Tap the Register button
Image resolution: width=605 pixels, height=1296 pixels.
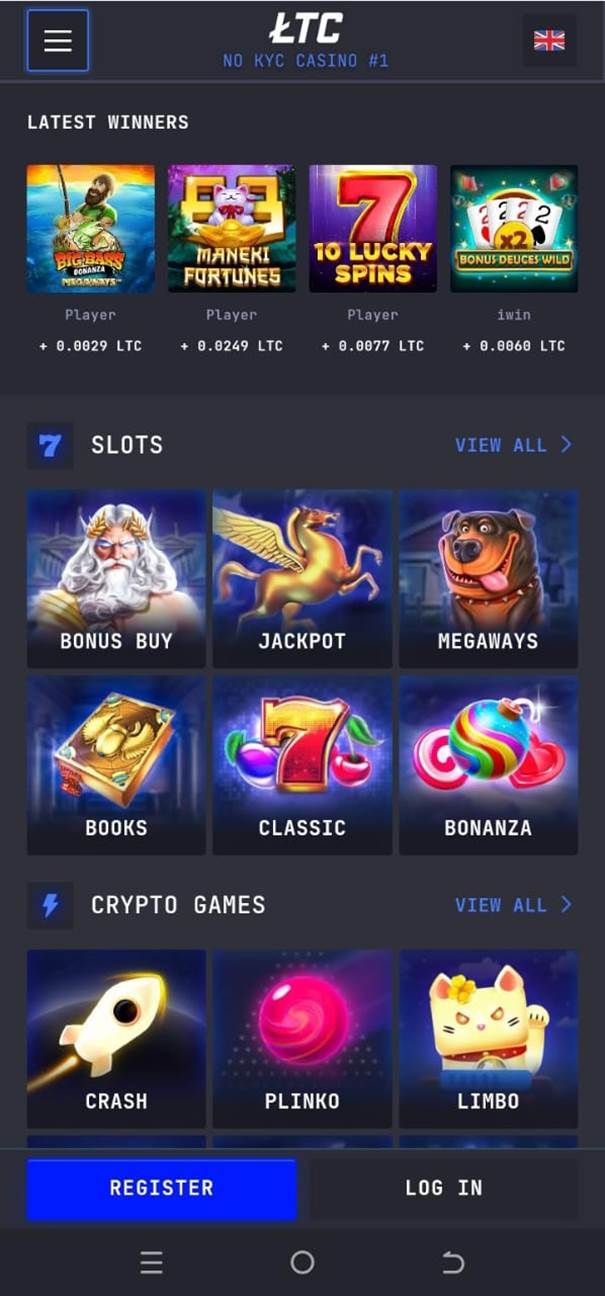point(162,1188)
